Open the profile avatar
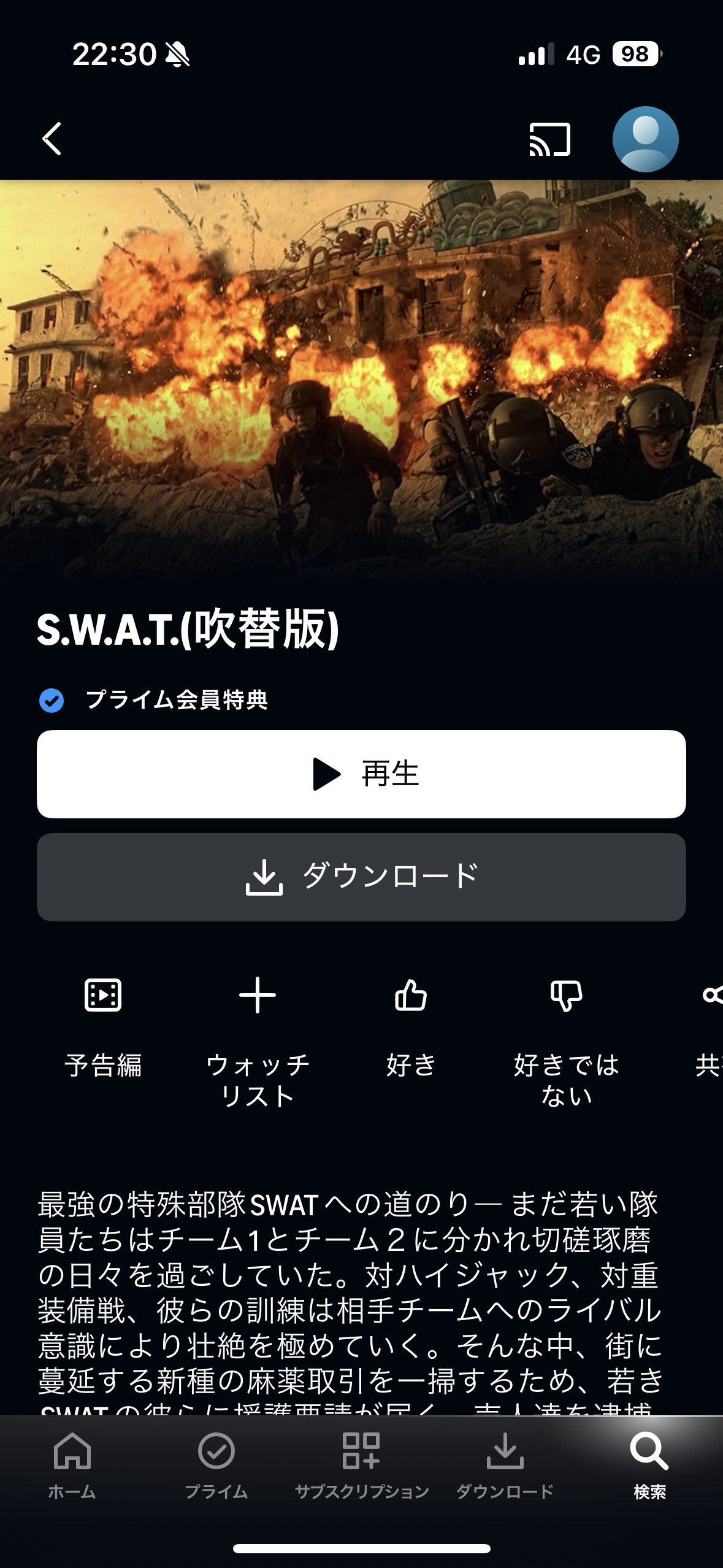 (645, 139)
